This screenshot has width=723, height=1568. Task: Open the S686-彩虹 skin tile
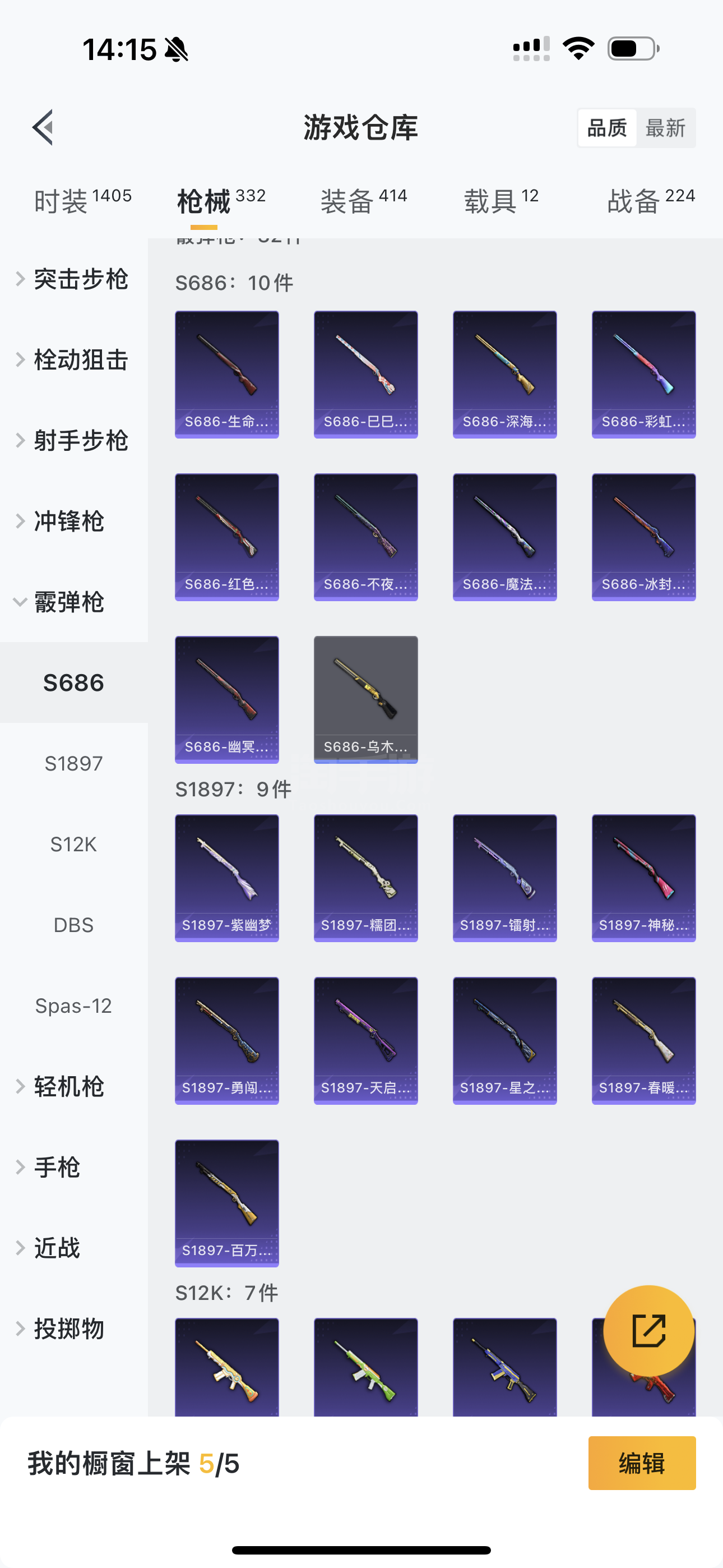coord(643,375)
